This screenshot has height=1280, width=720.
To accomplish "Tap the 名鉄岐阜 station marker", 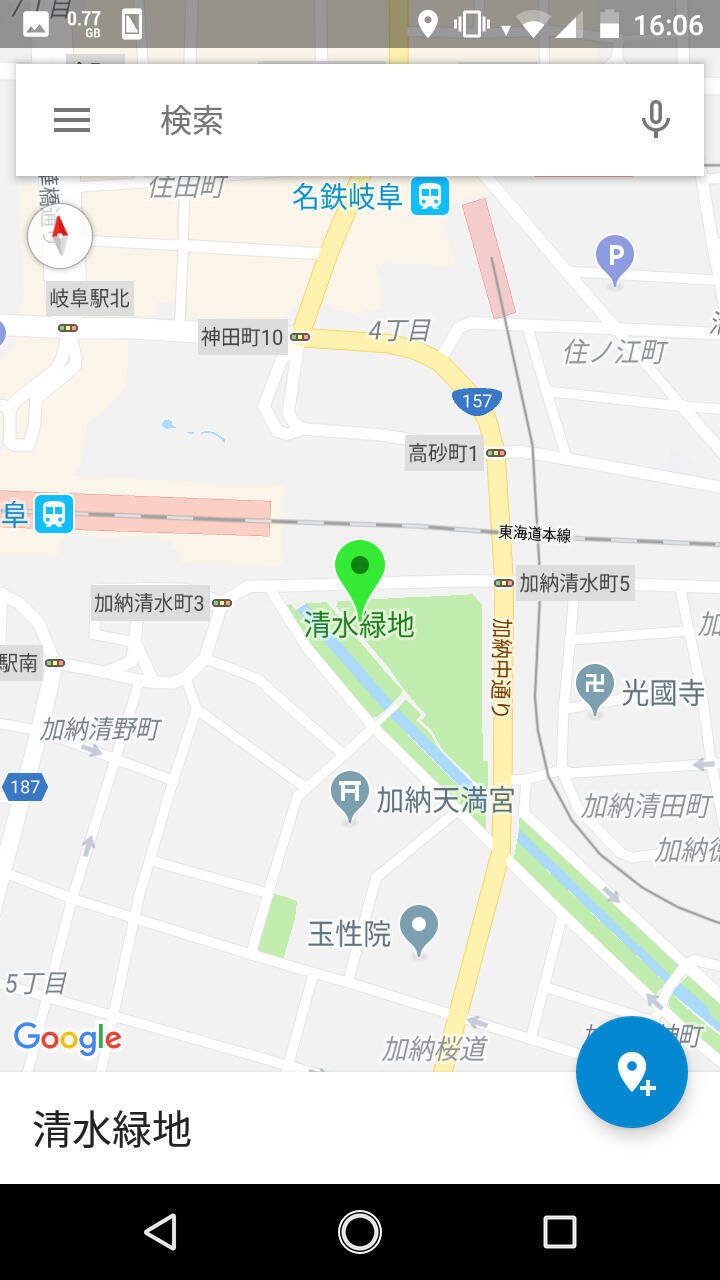I will click(430, 196).
